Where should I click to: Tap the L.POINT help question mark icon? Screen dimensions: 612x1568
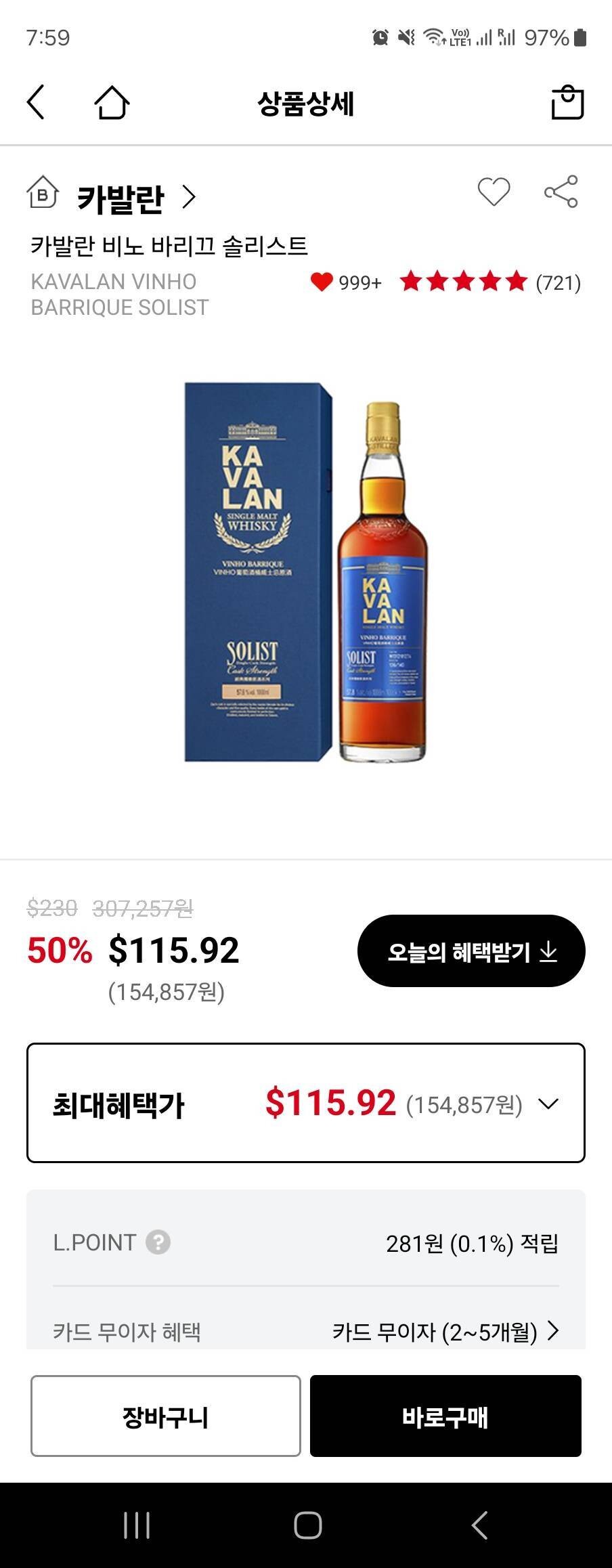158,1243
